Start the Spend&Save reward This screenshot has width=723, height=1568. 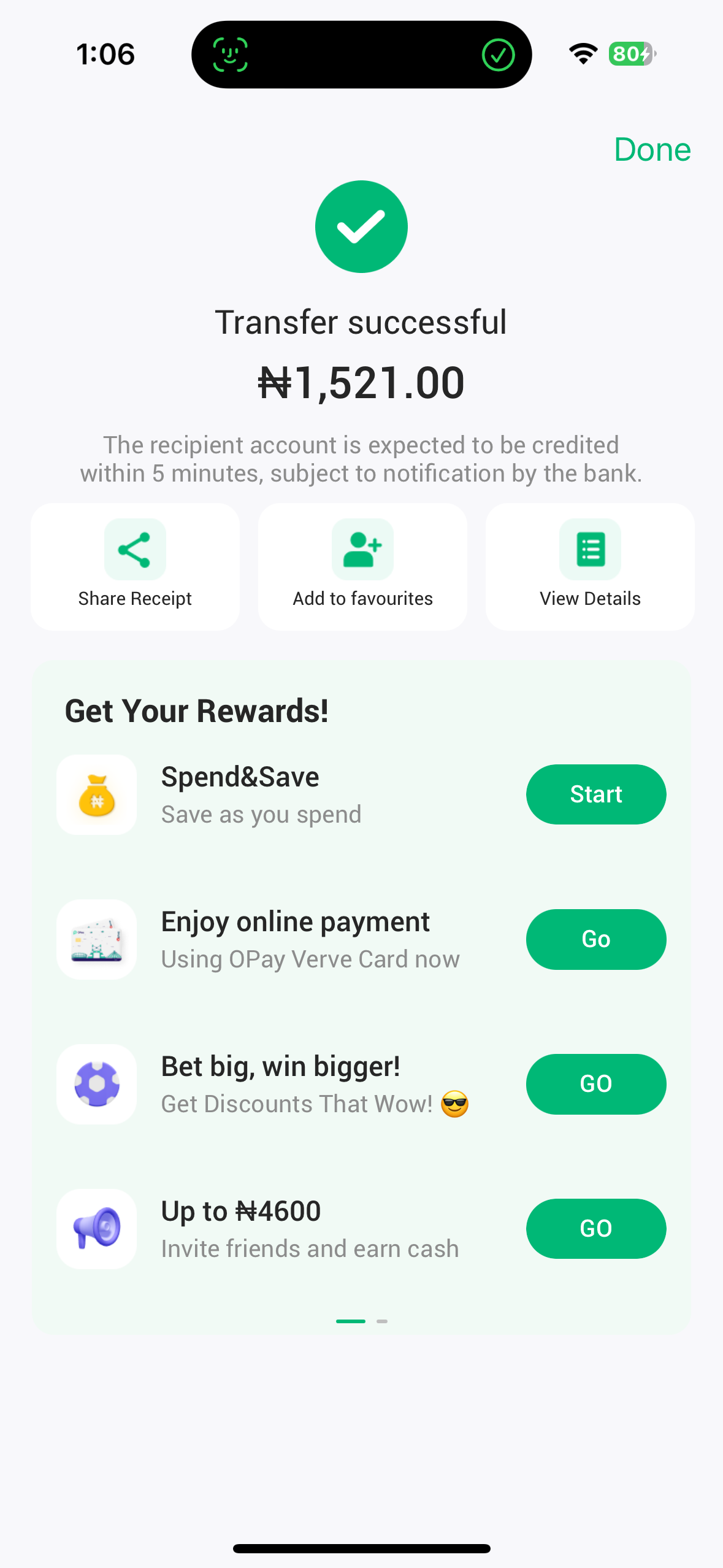pyautogui.click(x=595, y=794)
